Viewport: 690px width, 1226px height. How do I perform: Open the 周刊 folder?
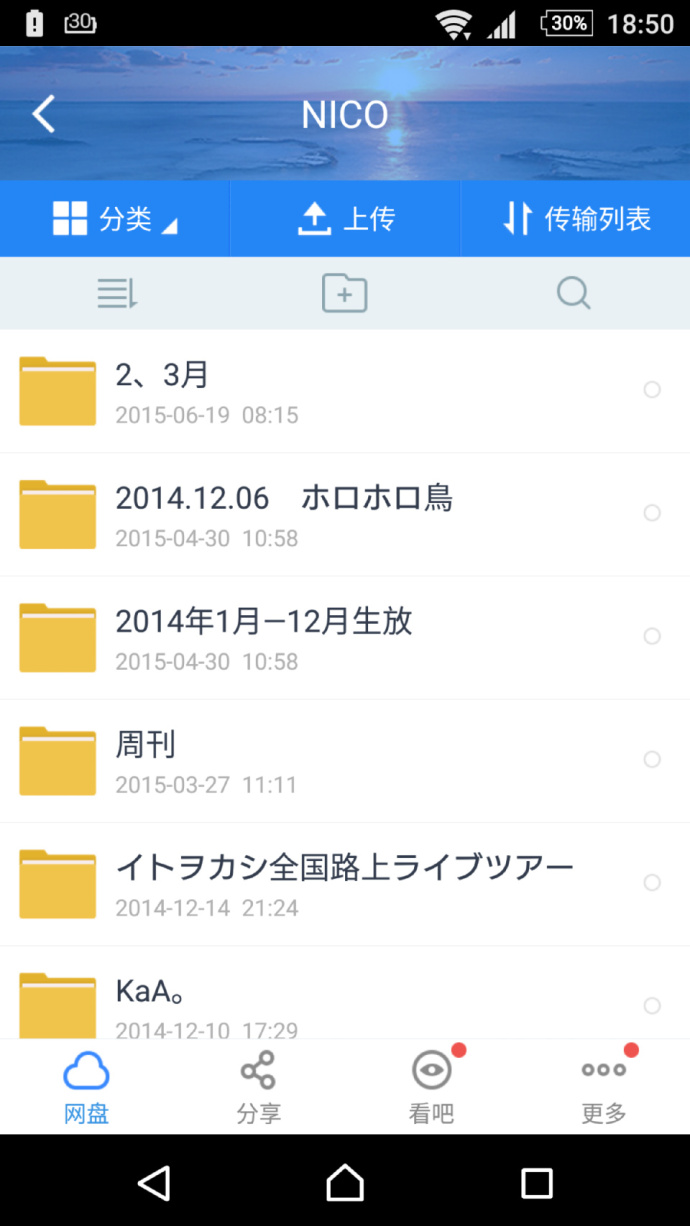[x=300, y=760]
